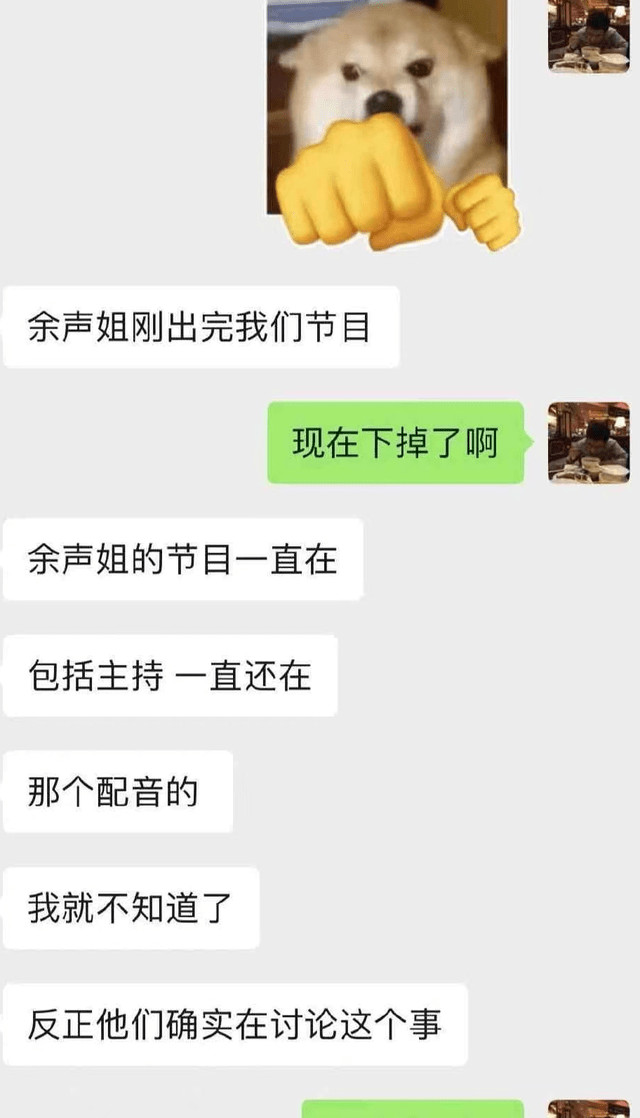640x1118 pixels.
Task: Open profile avatar next to "现在下掉了啊"
Action: [588, 442]
